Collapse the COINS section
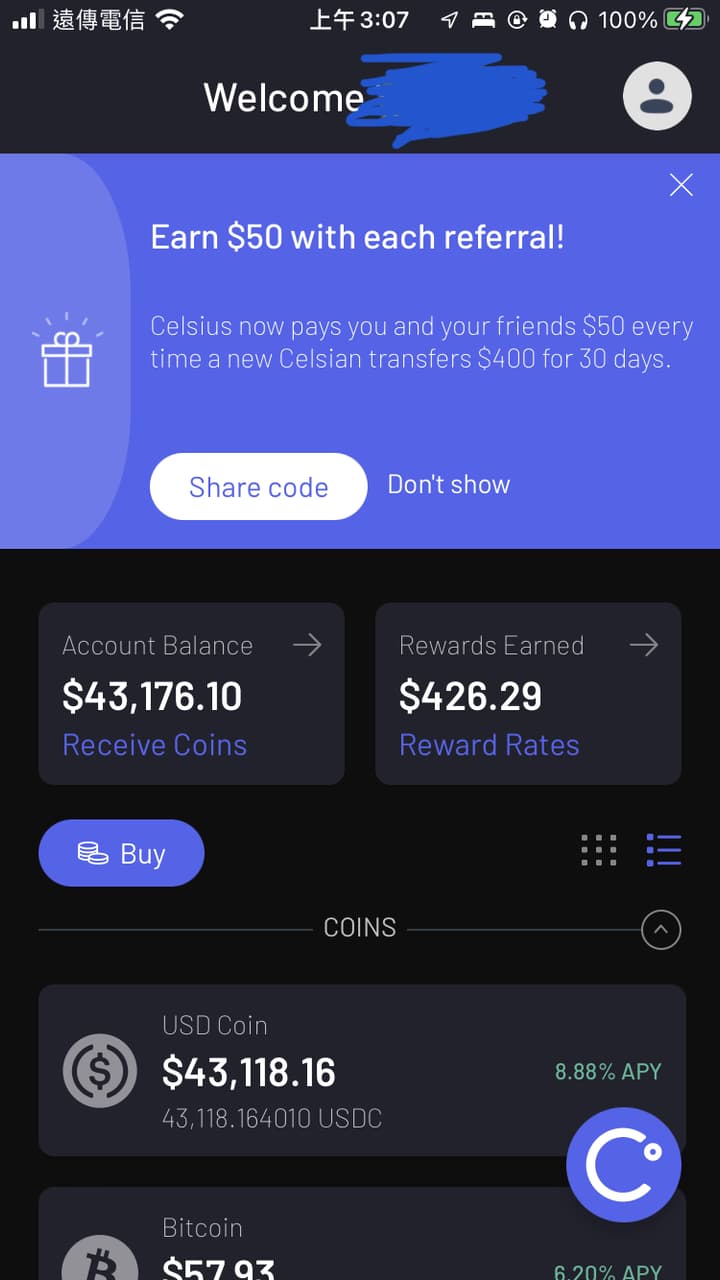Screen dimensions: 720x1280 (x=660, y=930)
